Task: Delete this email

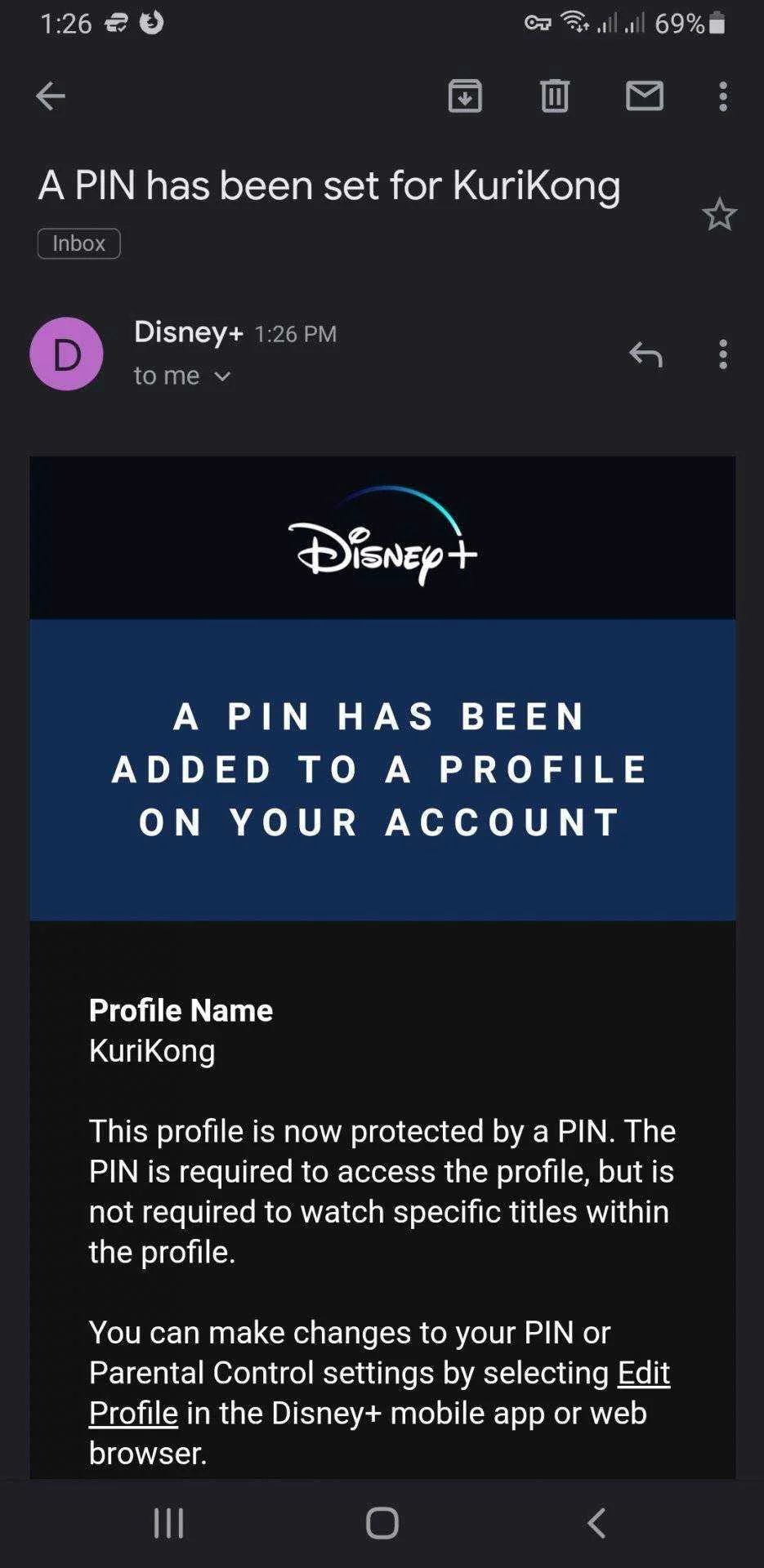Action: click(x=555, y=96)
